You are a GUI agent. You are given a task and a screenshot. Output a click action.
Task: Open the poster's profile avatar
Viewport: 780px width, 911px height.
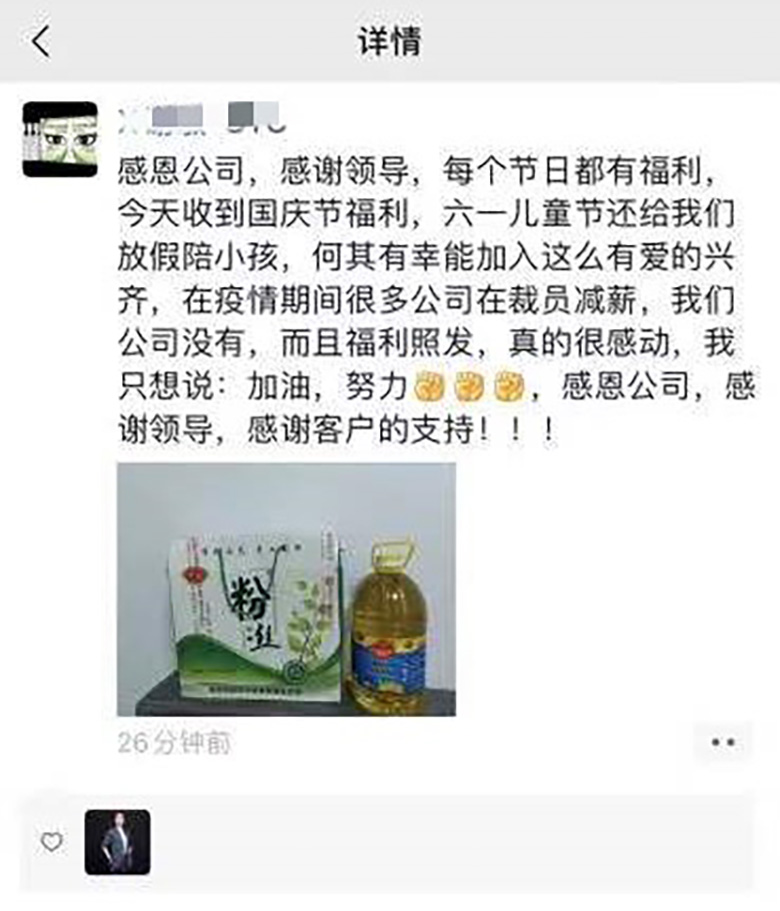pos(60,139)
